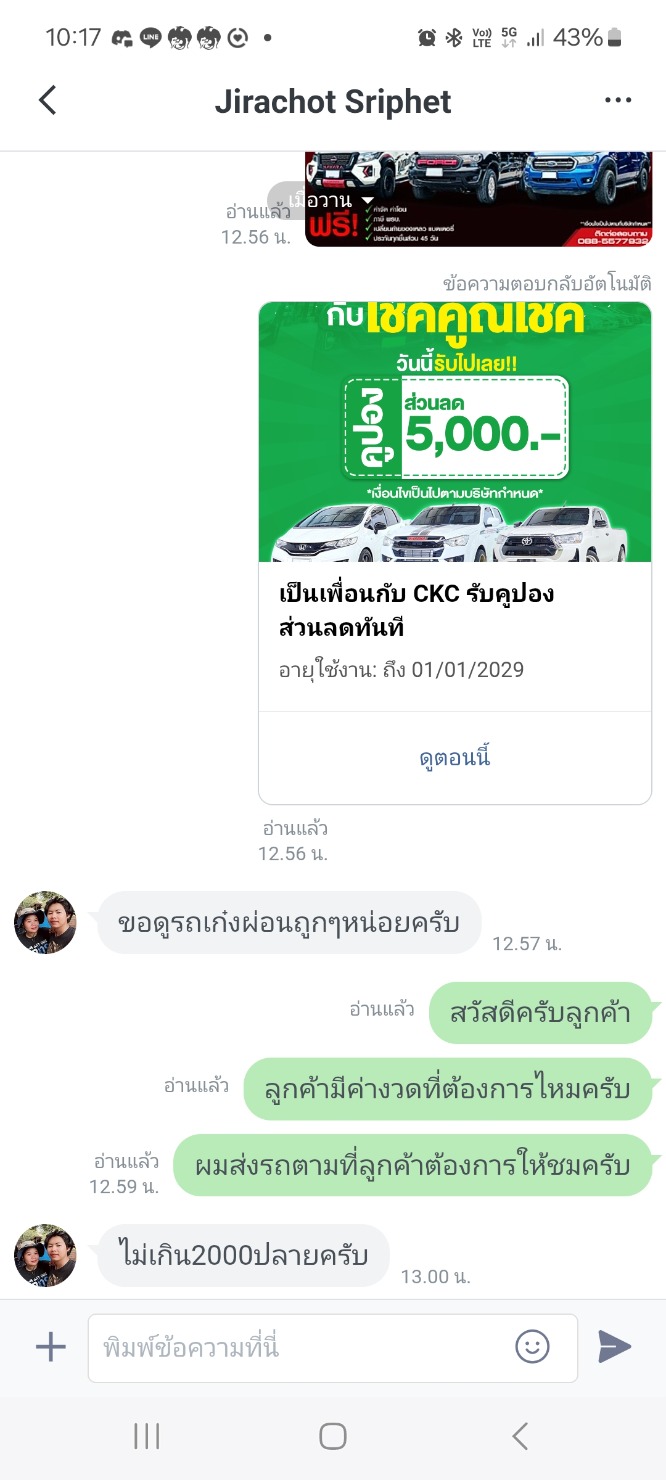Open the emoji sticker picker

pos(533,1347)
